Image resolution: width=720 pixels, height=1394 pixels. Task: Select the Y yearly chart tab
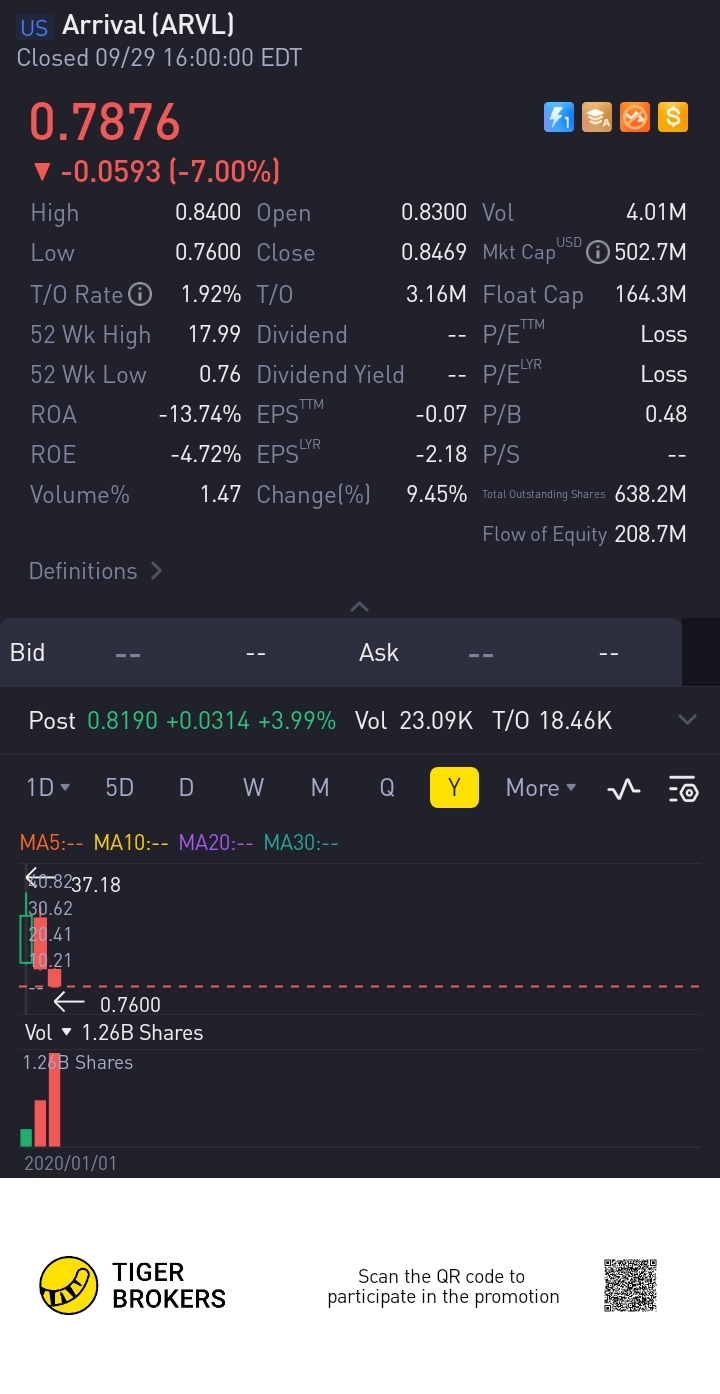pyautogui.click(x=454, y=788)
